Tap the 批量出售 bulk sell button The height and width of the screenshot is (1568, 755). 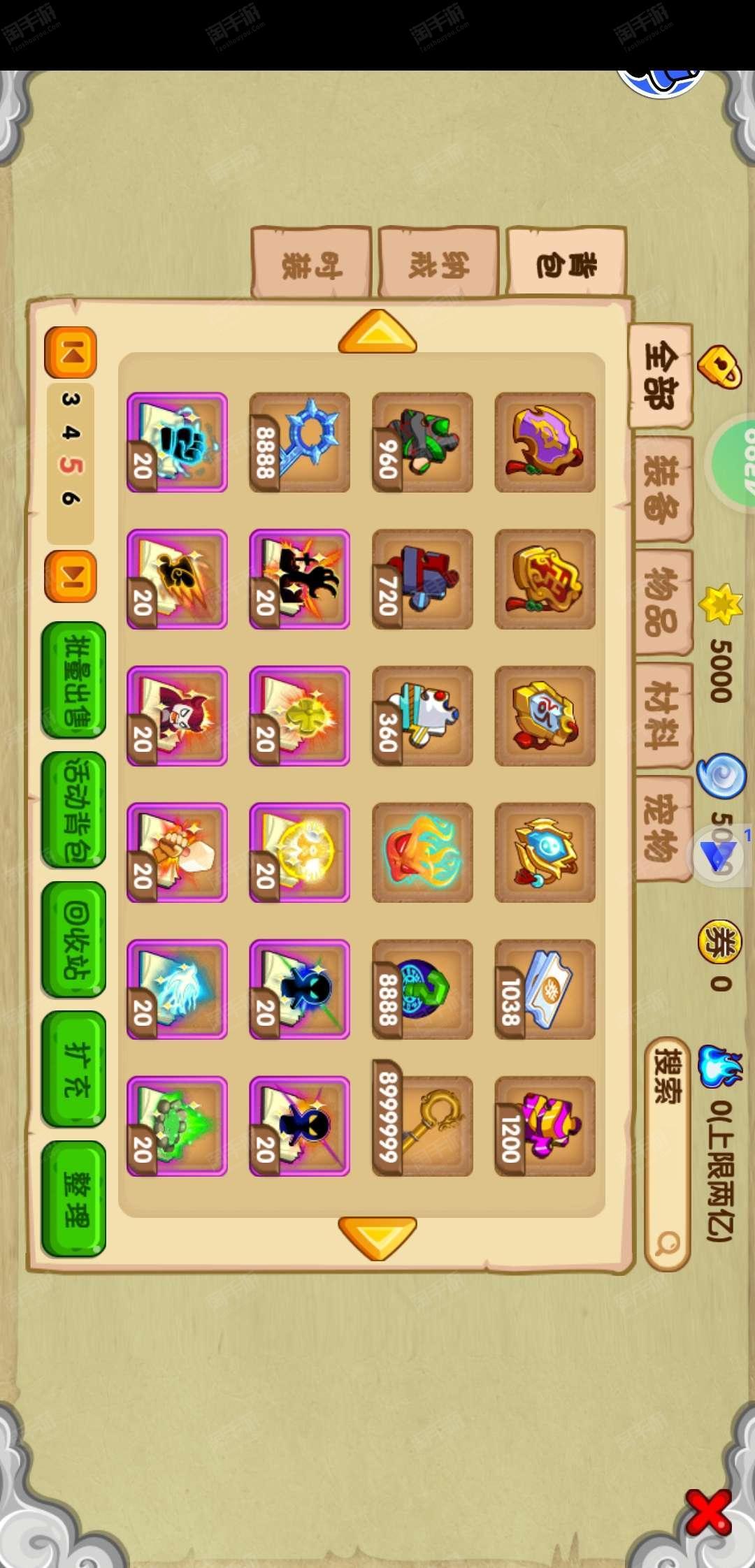point(74,680)
